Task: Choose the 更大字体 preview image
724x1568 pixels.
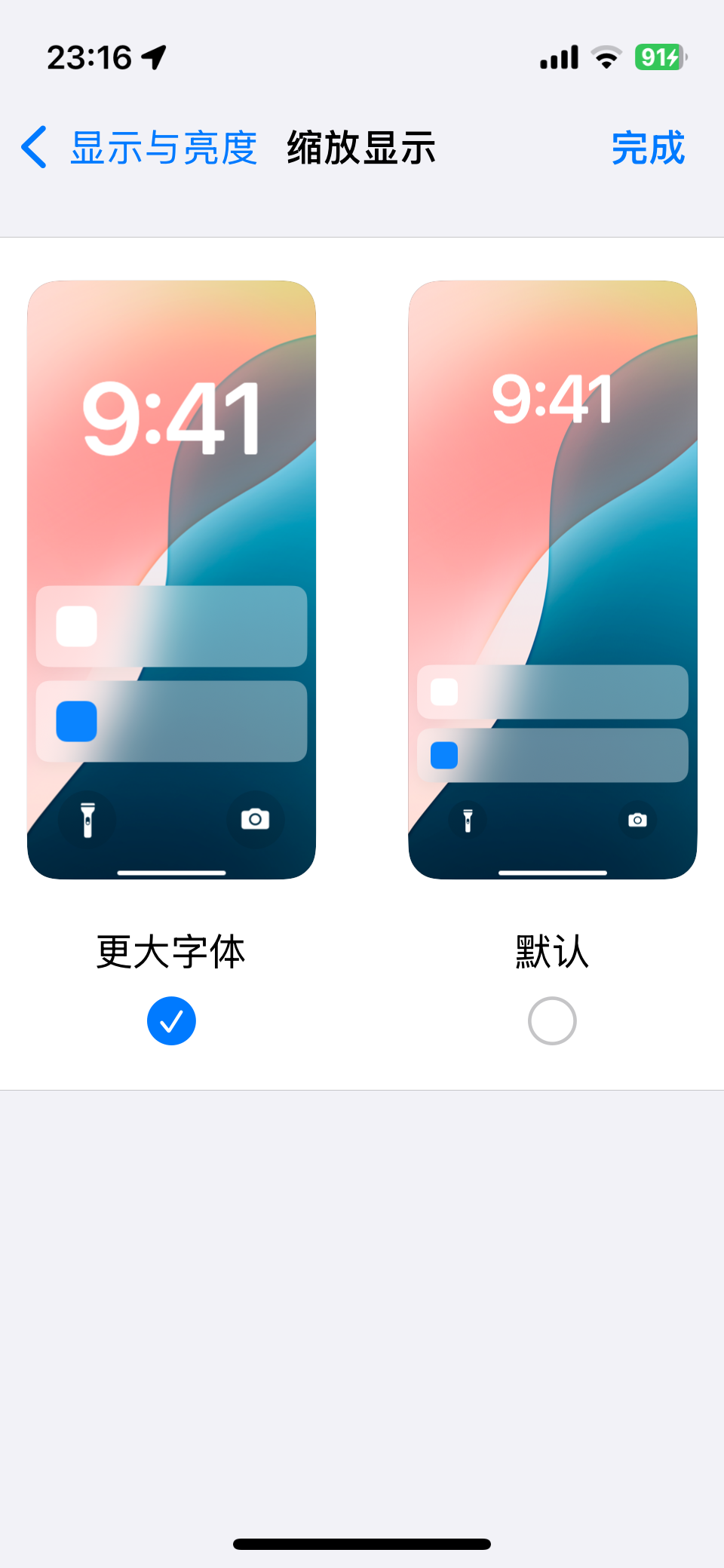Action: pyautogui.click(x=171, y=579)
